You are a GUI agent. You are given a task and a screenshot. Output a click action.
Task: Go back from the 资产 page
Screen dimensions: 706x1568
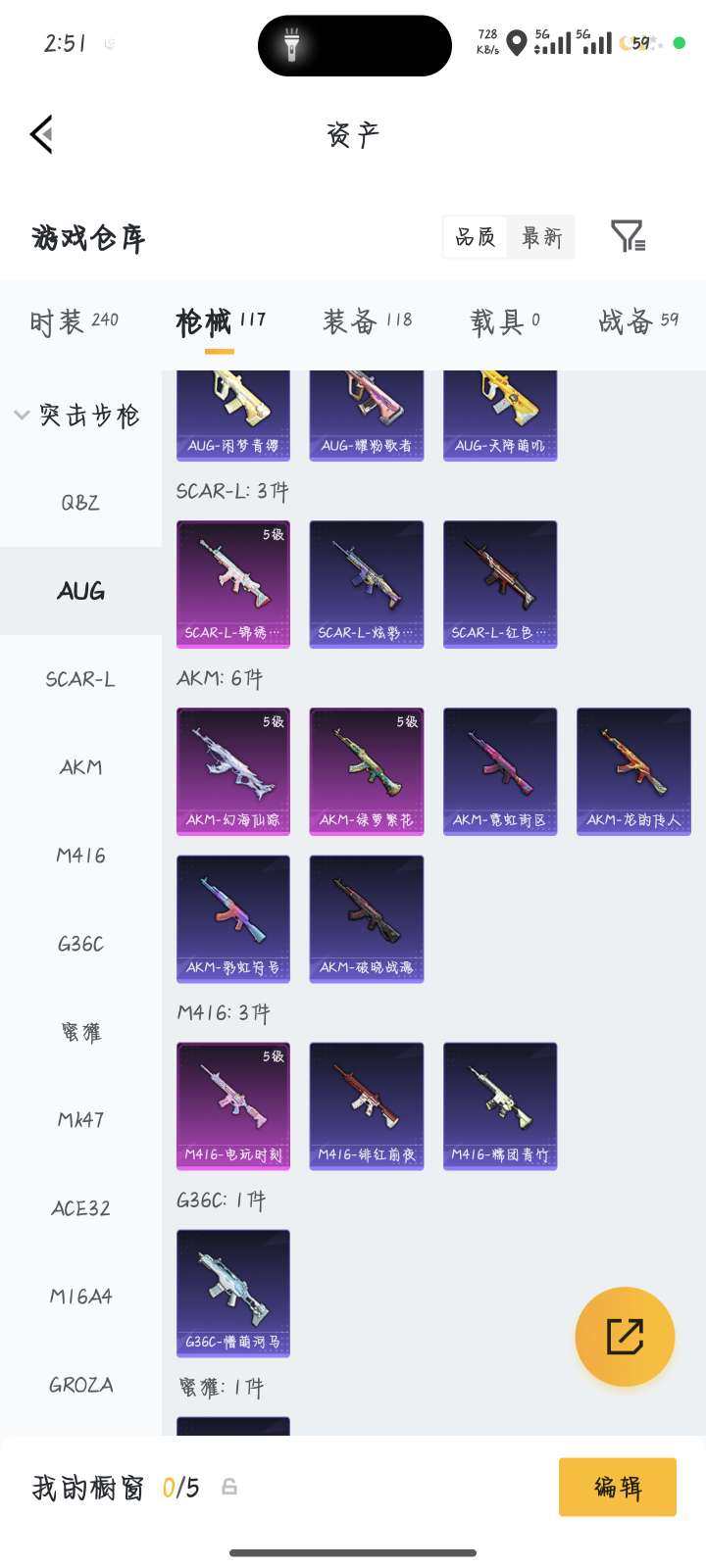coord(41,134)
